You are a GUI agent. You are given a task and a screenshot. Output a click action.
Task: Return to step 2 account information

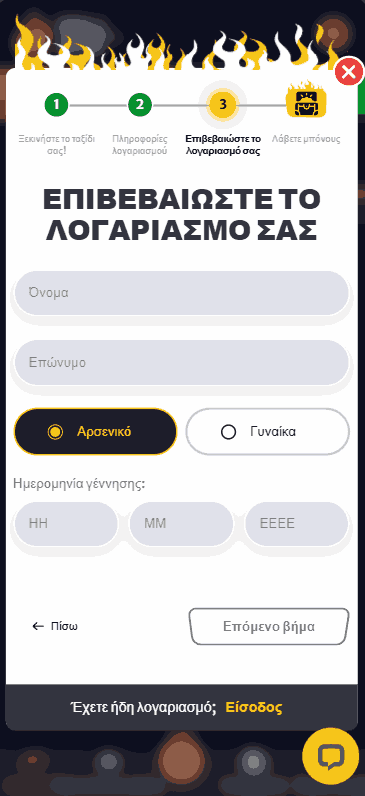(x=140, y=105)
